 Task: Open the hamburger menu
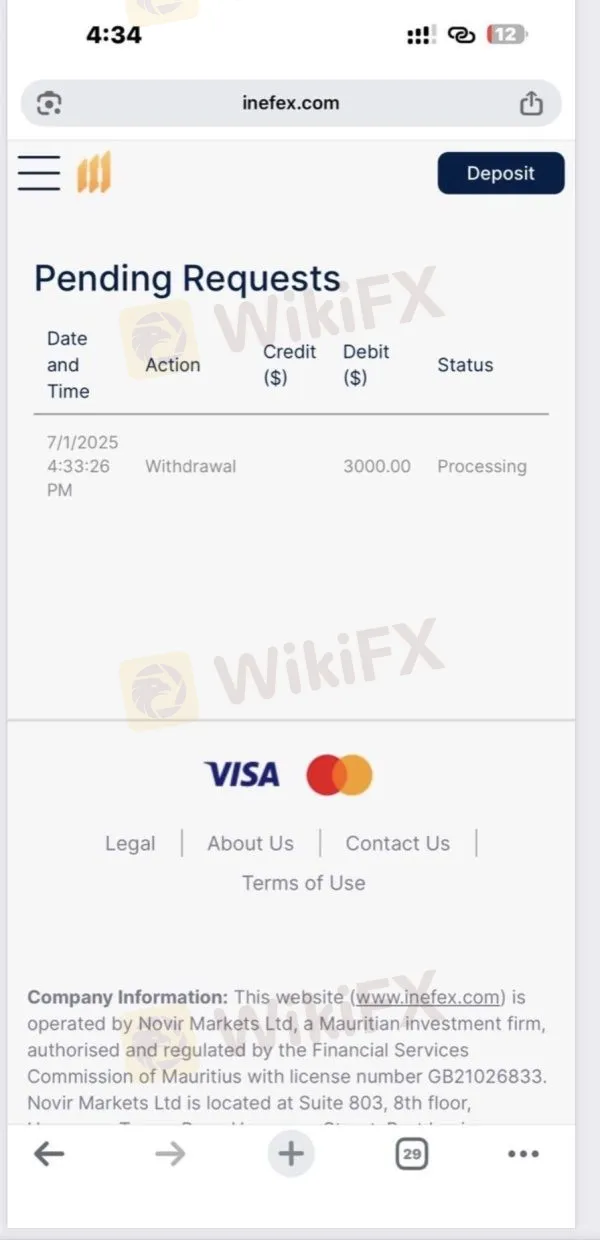(39, 173)
